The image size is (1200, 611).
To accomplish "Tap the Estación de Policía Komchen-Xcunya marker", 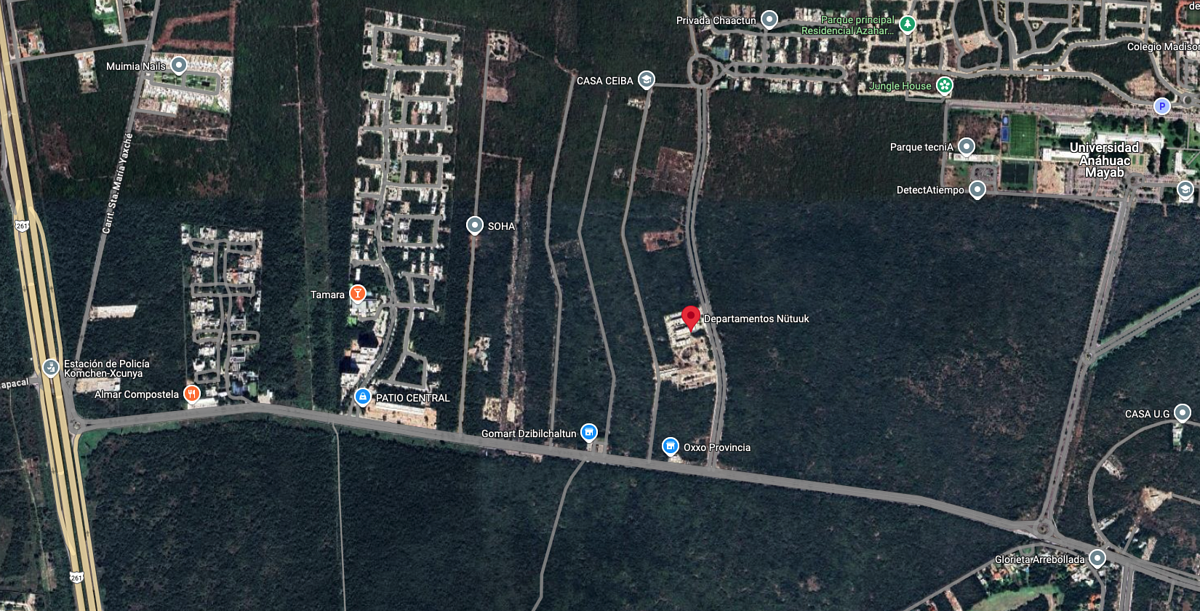I will 51,368.
